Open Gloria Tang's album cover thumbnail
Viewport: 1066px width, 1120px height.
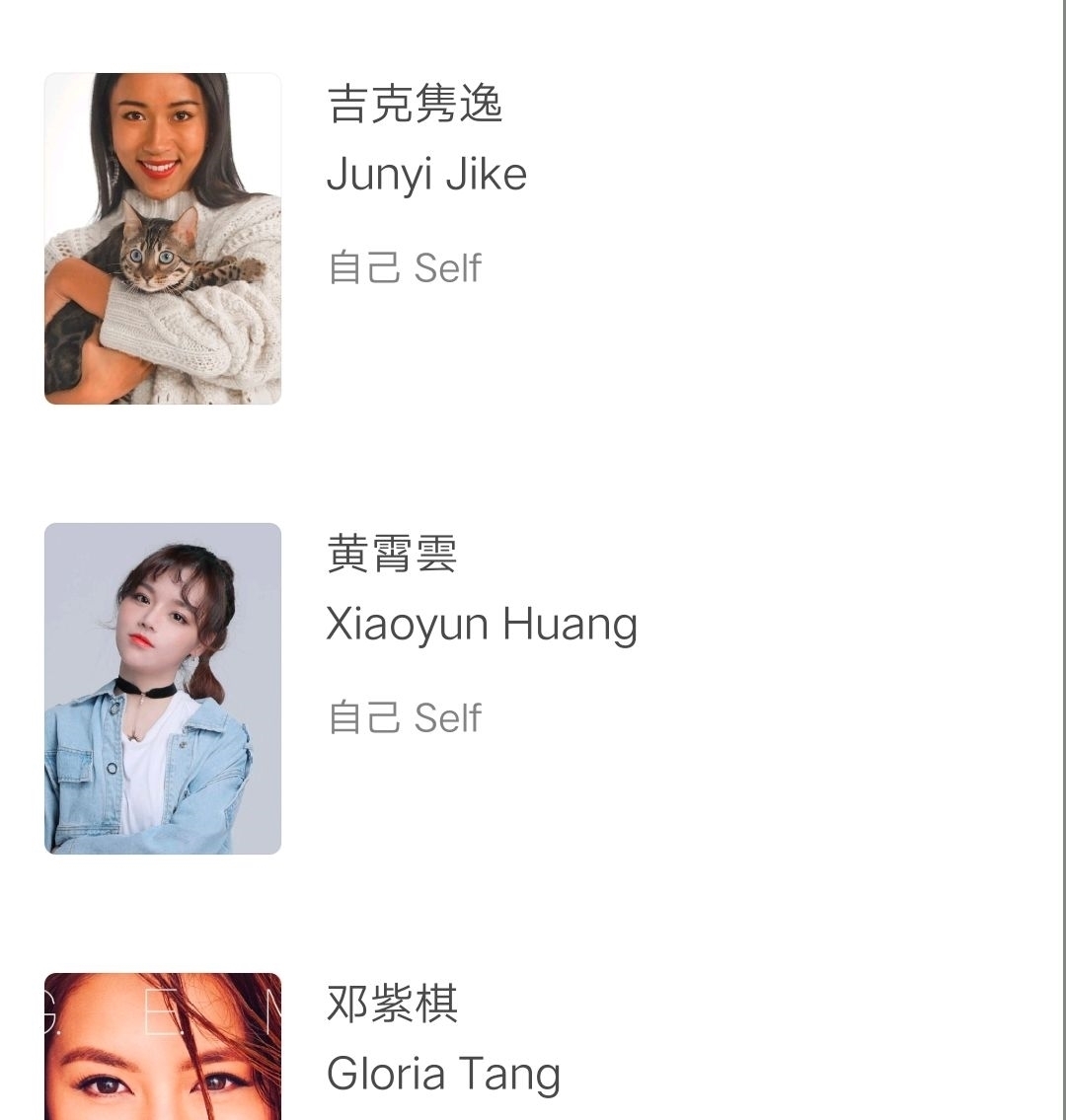tap(162, 1046)
